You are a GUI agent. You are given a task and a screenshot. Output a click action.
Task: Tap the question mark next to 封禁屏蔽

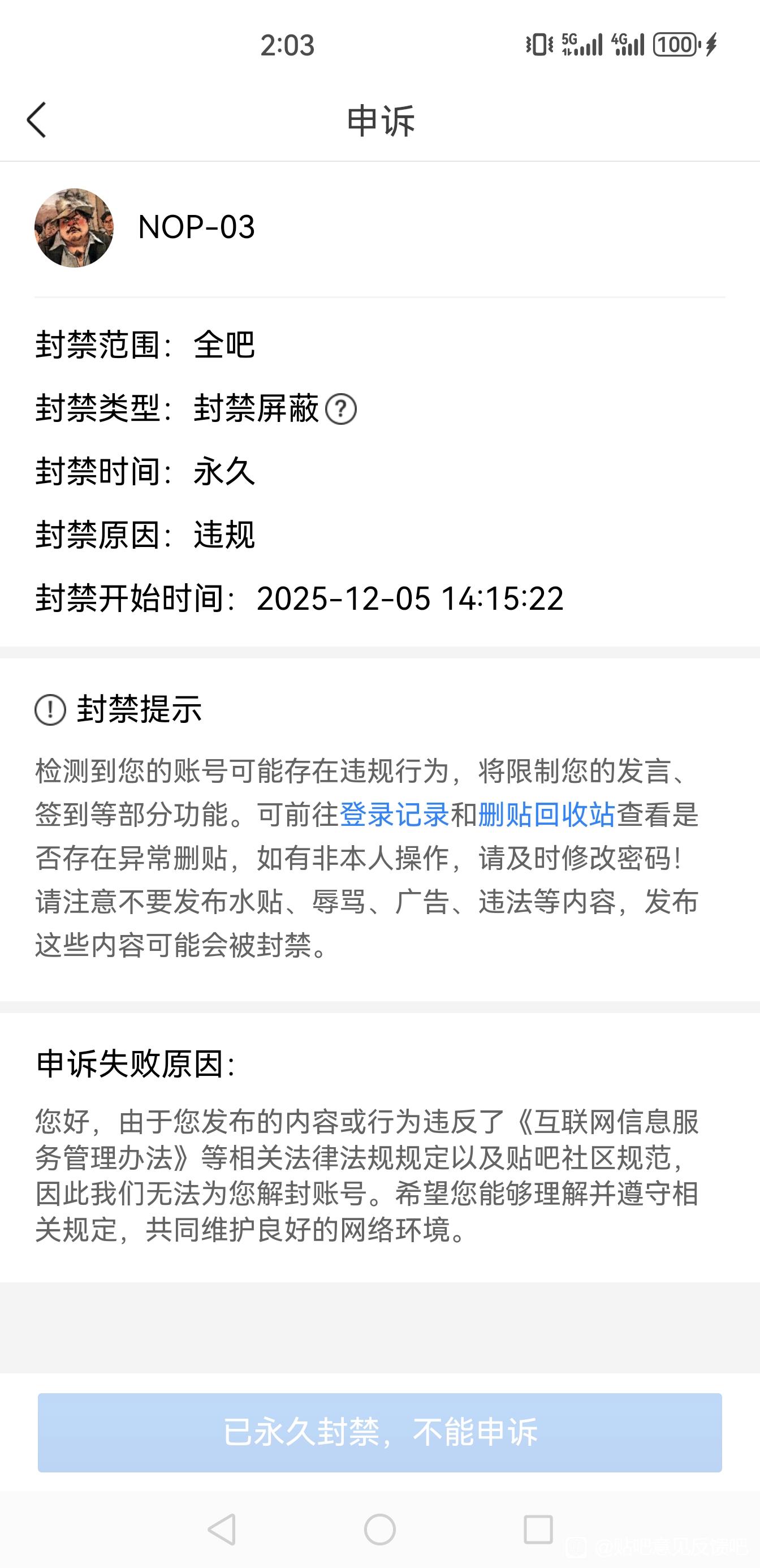click(341, 409)
